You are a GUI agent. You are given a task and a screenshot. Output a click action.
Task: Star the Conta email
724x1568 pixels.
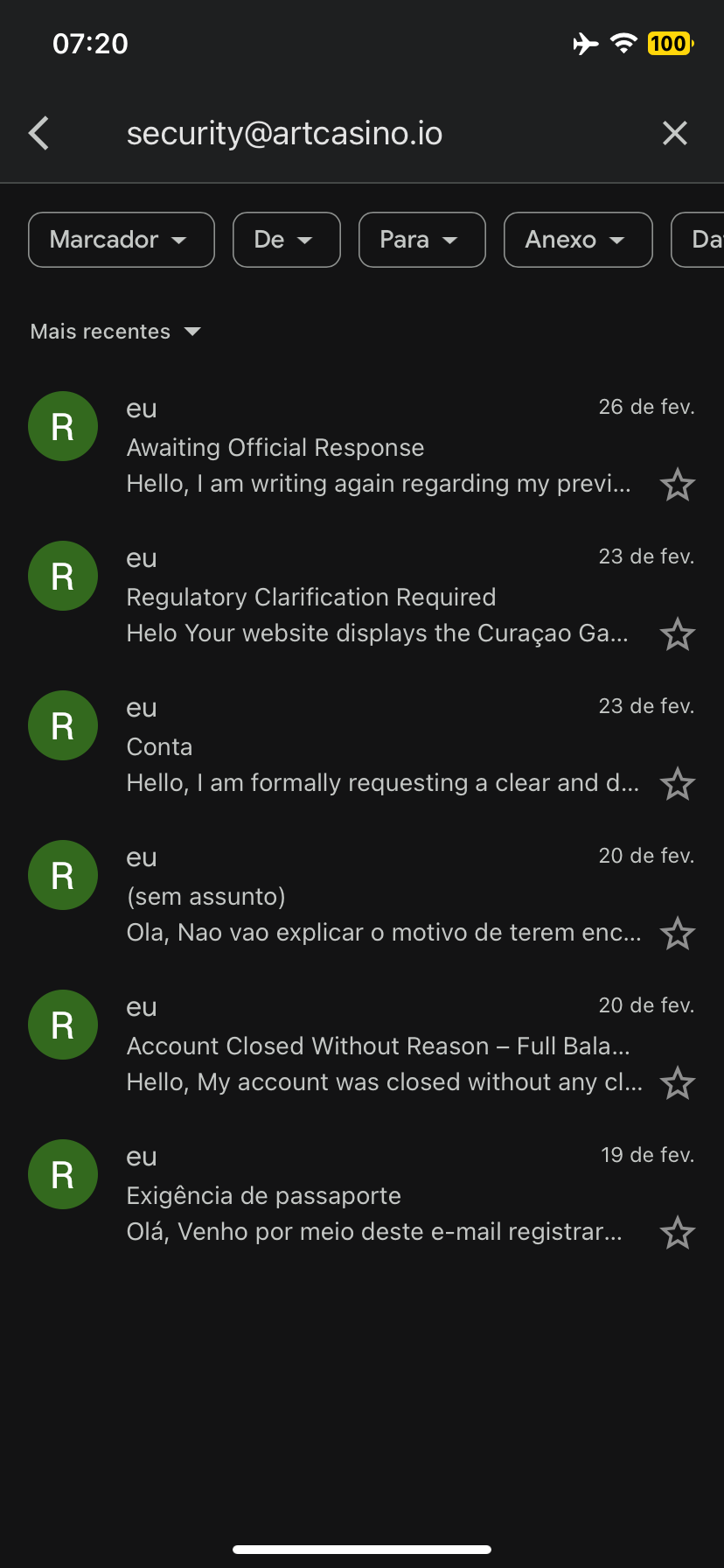[677, 784]
